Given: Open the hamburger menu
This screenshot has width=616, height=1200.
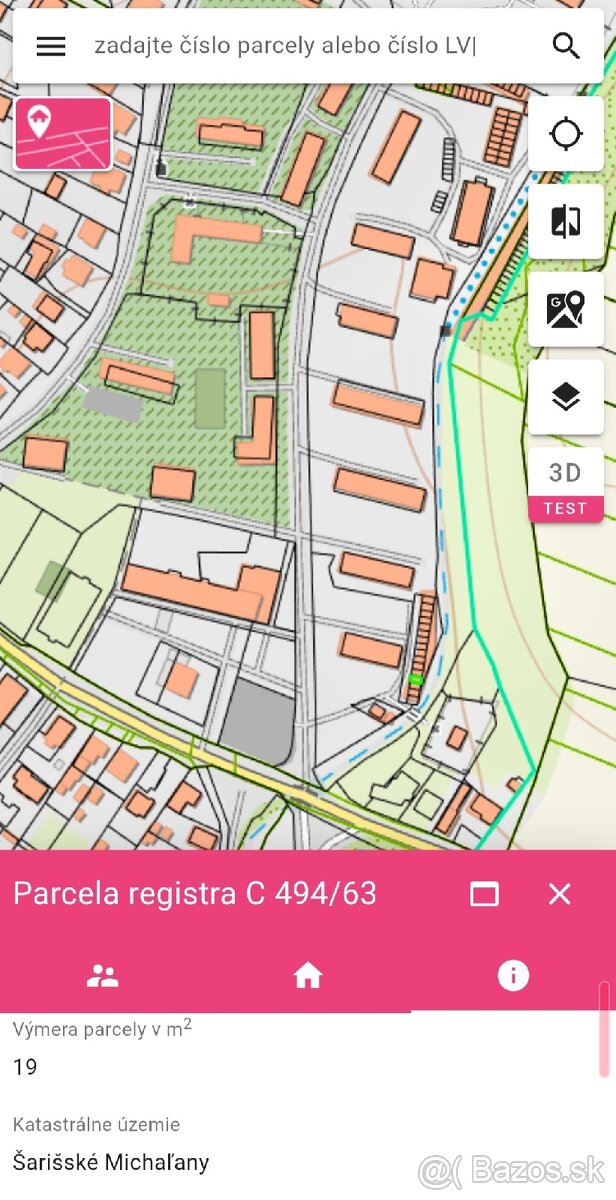Looking at the screenshot, I should [51, 46].
